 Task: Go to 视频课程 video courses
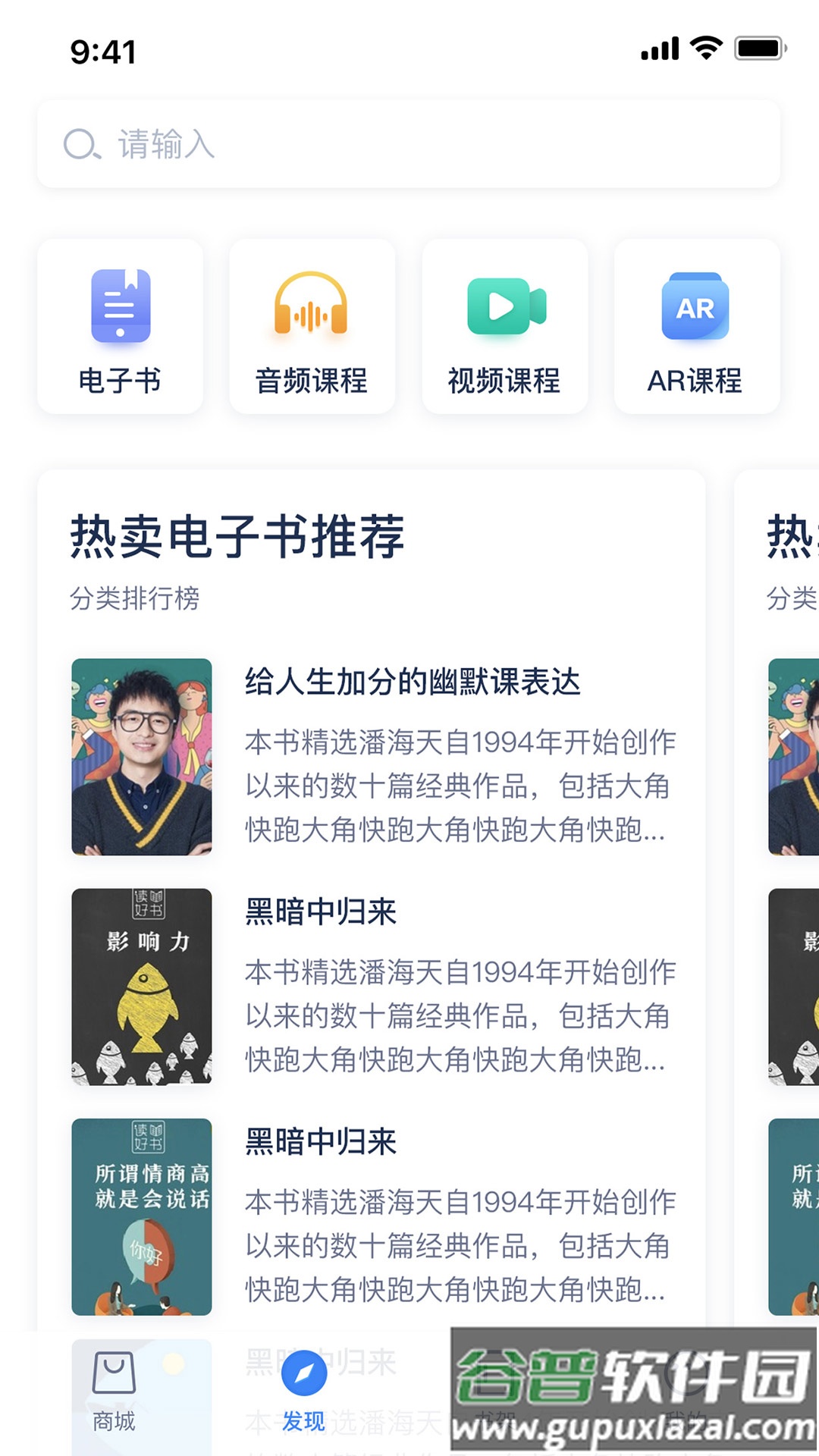(x=504, y=327)
